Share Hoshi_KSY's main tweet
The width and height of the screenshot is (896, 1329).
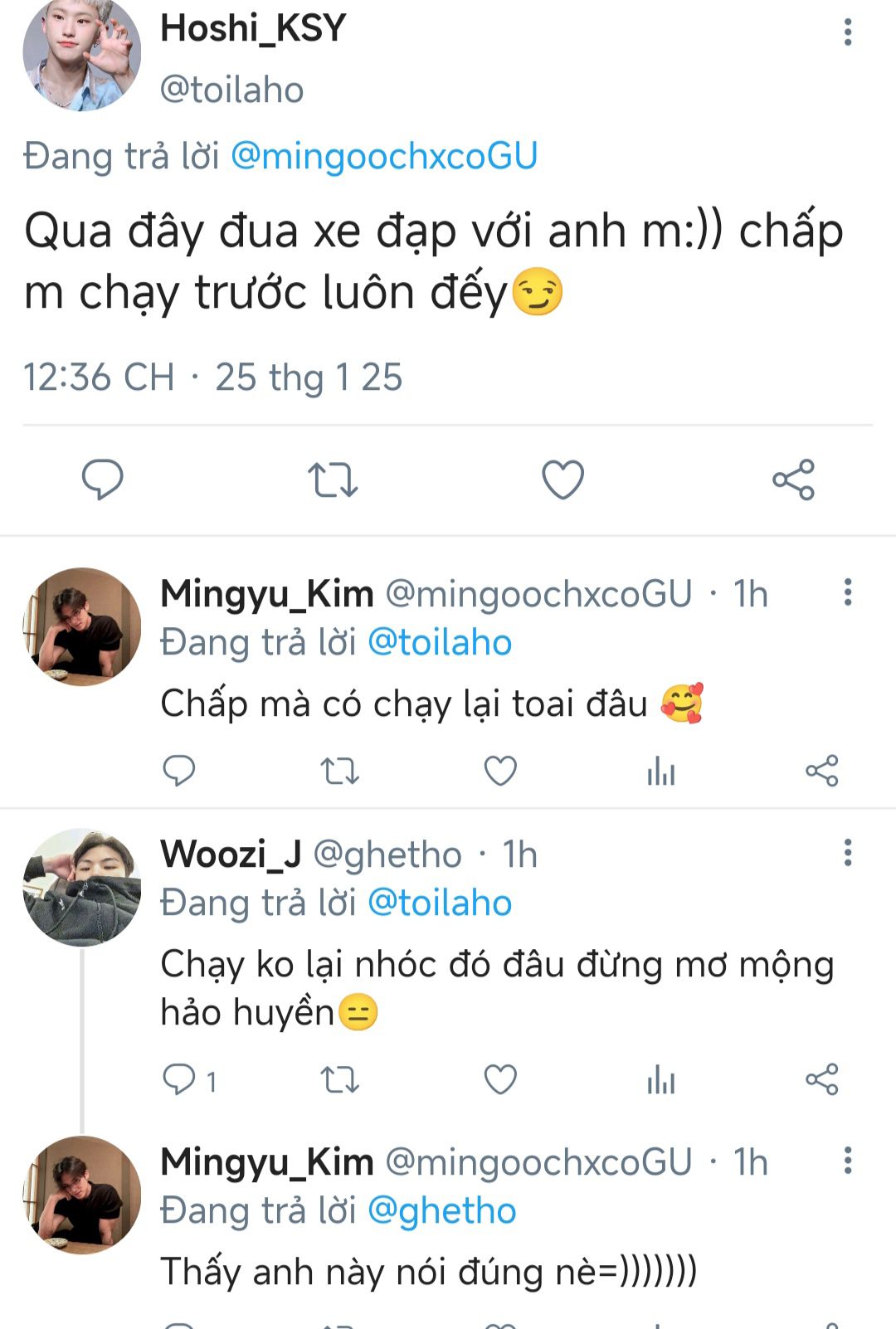[793, 480]
